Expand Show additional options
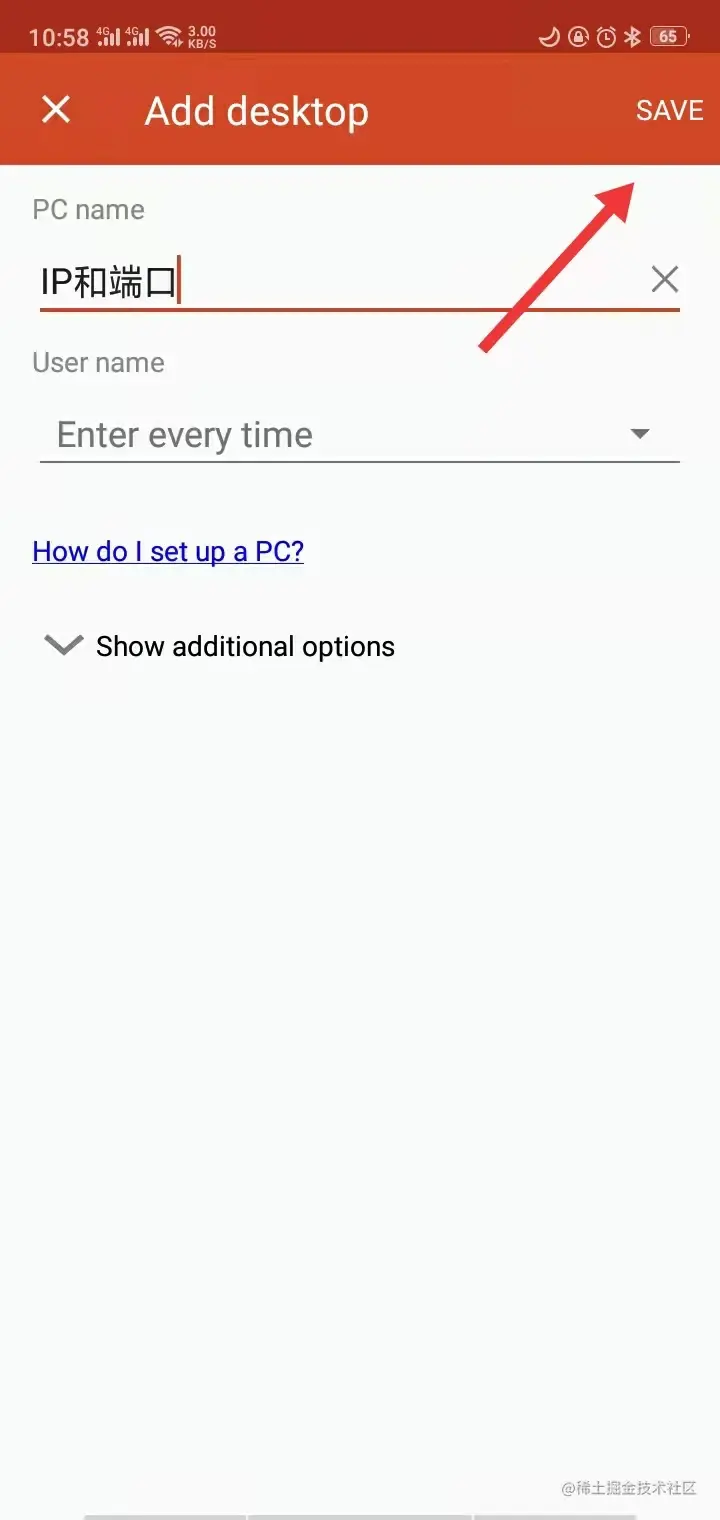The image size is (720, 1520). pos(220,646)
